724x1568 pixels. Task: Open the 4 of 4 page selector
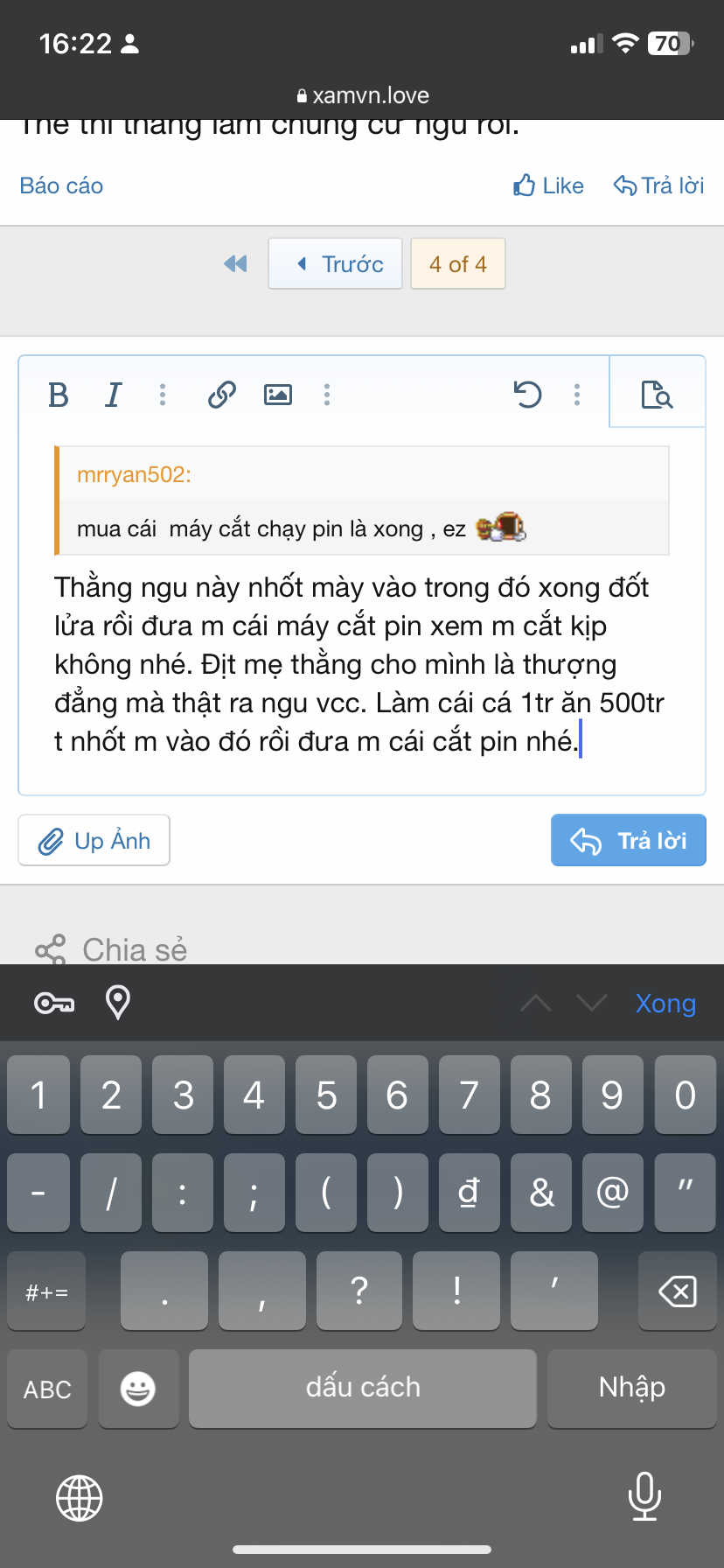[457, 263]
